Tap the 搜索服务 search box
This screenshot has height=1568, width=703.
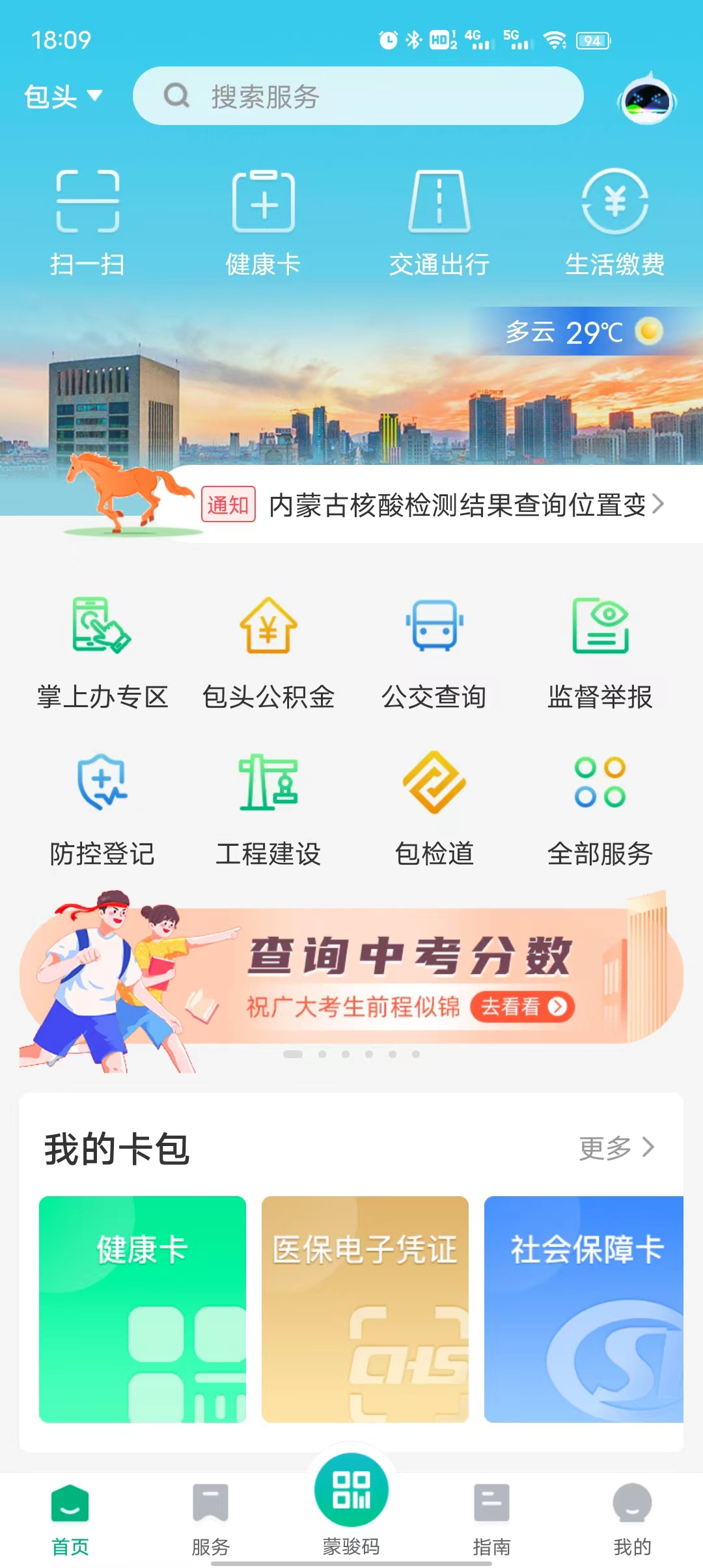click(358, 96)
